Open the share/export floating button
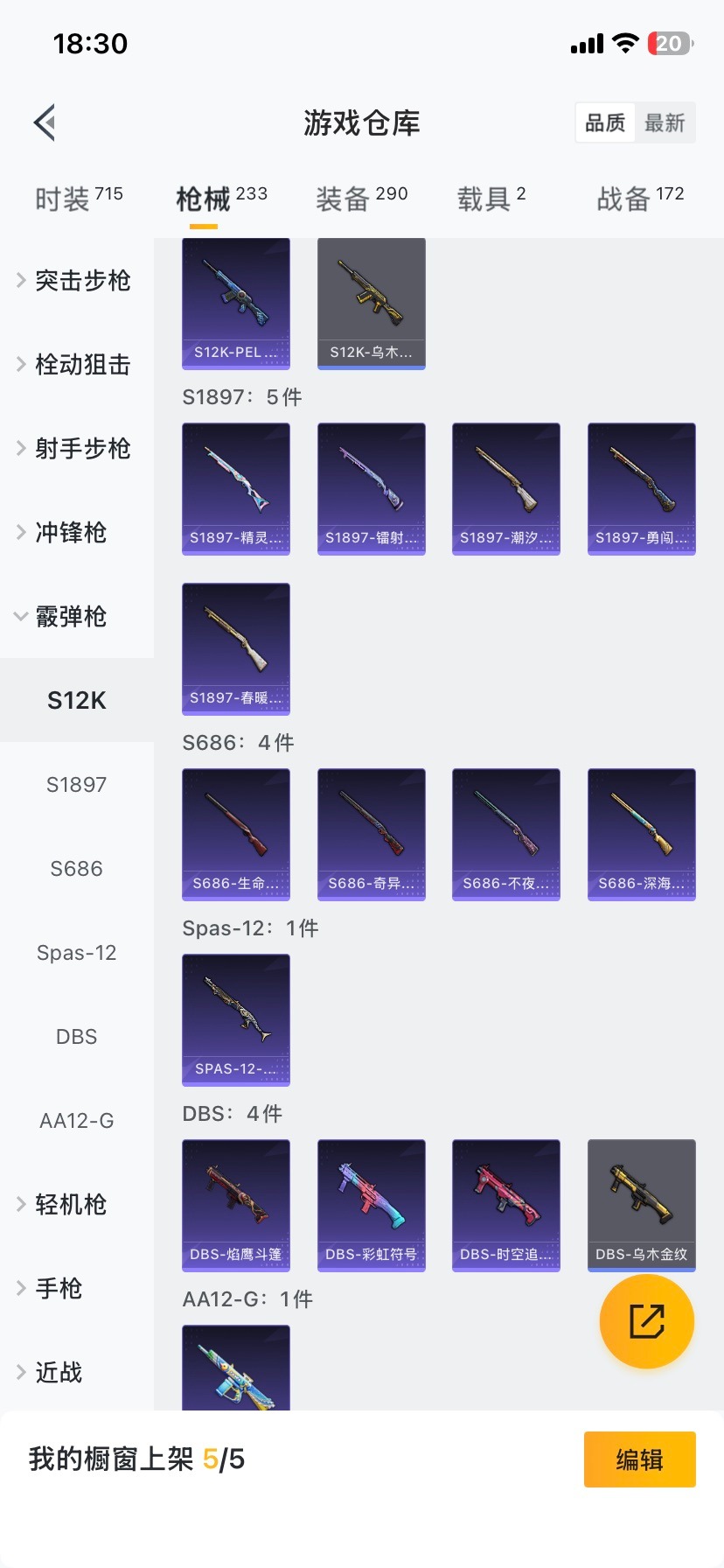The height and width of the screenshot is (1568, 724). coord(646,1321)
